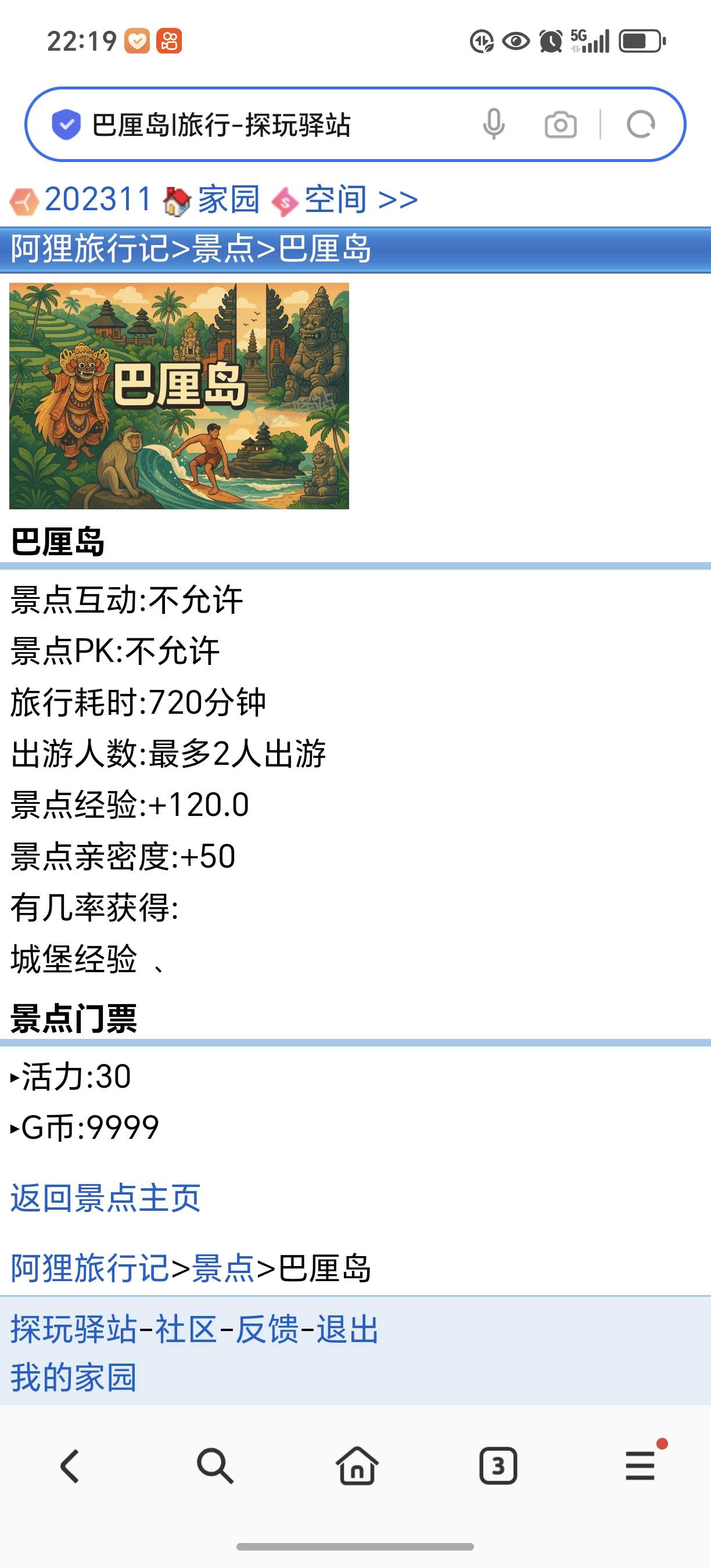Open the tab switcher showing 3

pos(498,1466)
